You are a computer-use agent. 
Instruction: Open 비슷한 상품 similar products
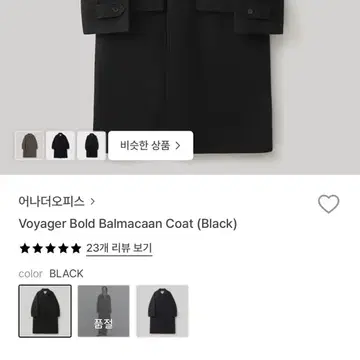click(x=151, y=146)
